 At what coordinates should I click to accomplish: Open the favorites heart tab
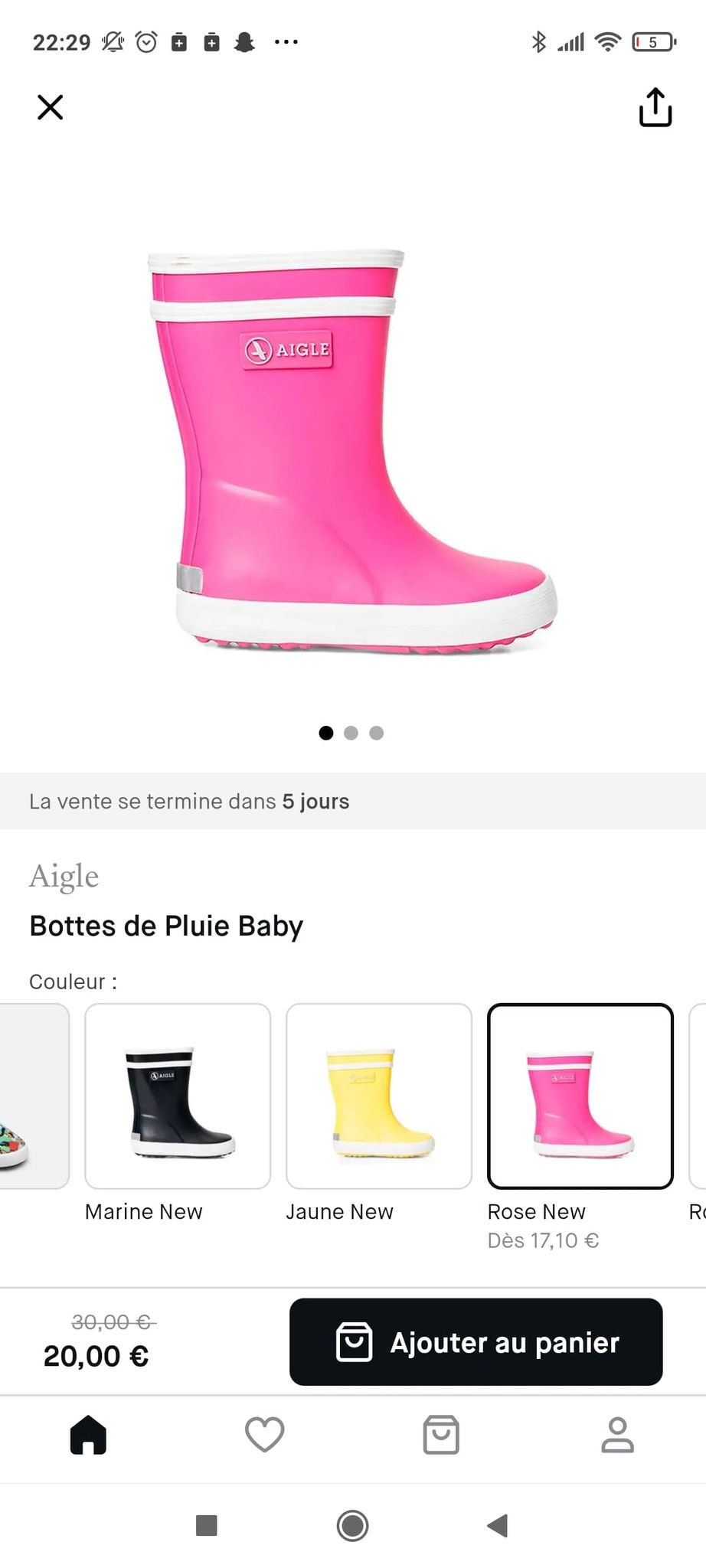[265, 1435]
